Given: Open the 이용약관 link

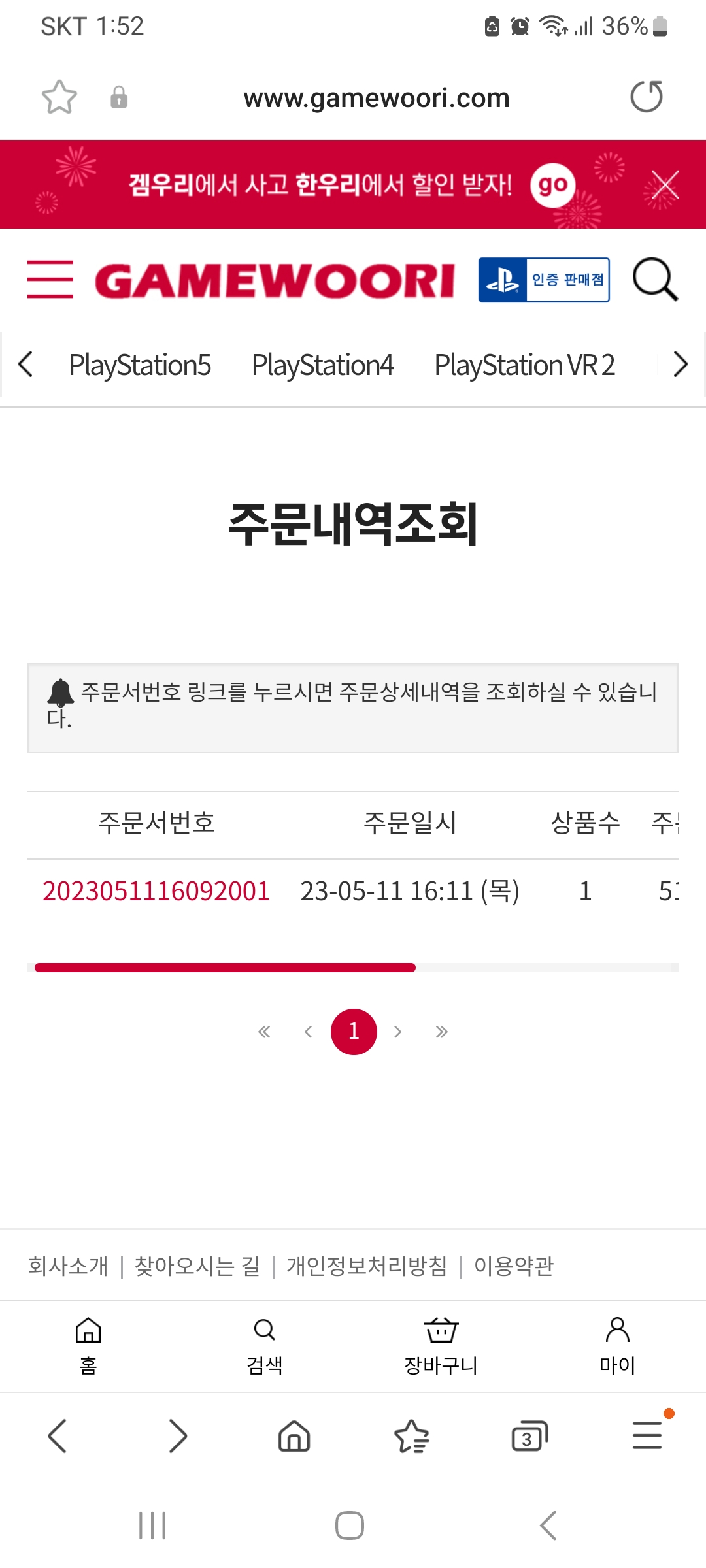Looking at the screenshot, I should [x=514, y=1266].
